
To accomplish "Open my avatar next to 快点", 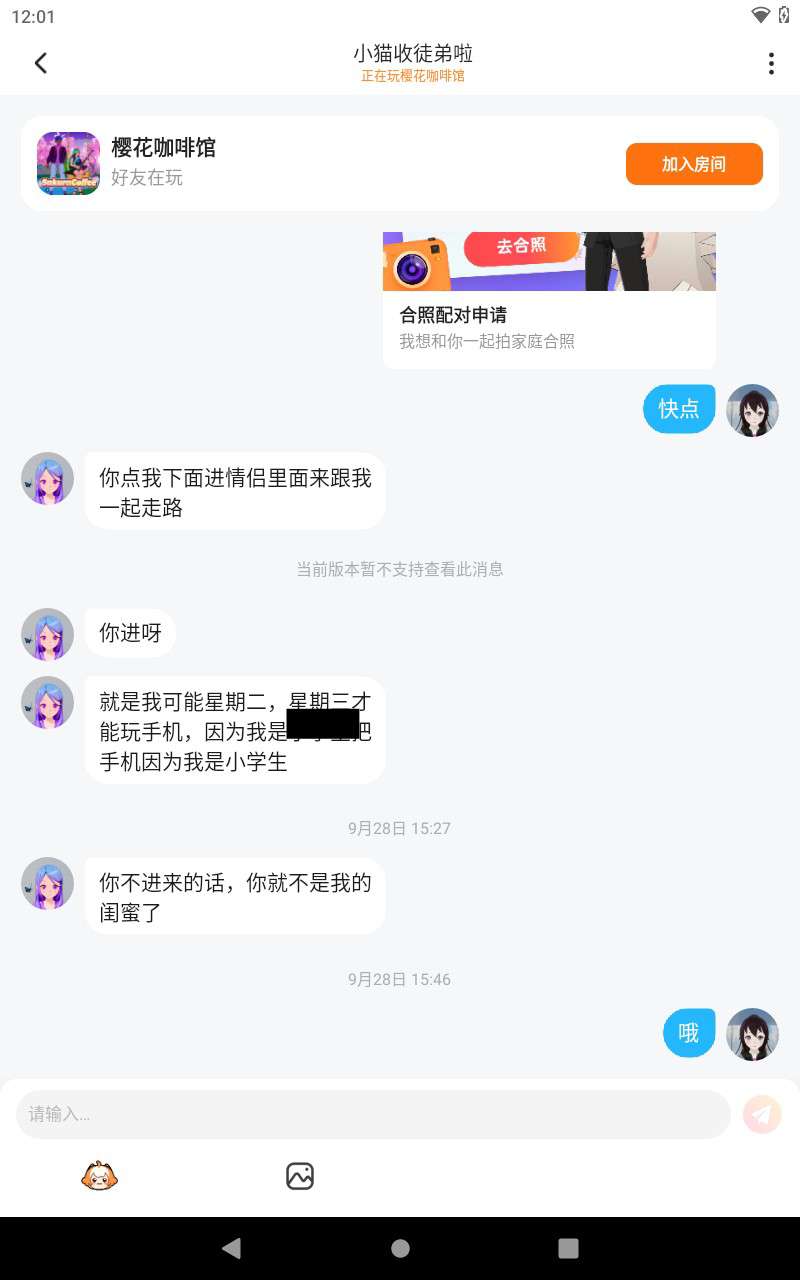I will click(x=752, y=410).
